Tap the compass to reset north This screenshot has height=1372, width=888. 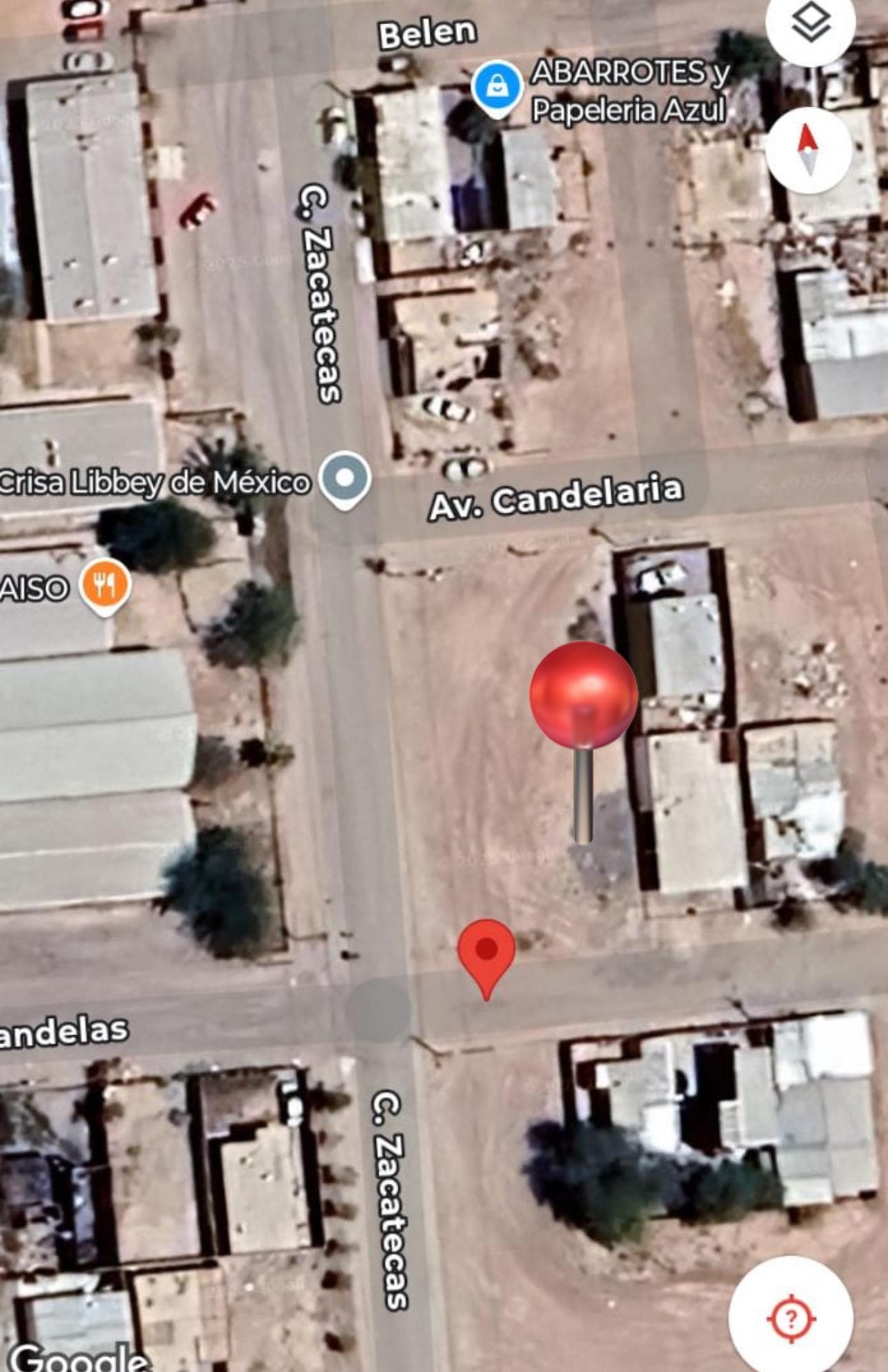pos(808,150)
